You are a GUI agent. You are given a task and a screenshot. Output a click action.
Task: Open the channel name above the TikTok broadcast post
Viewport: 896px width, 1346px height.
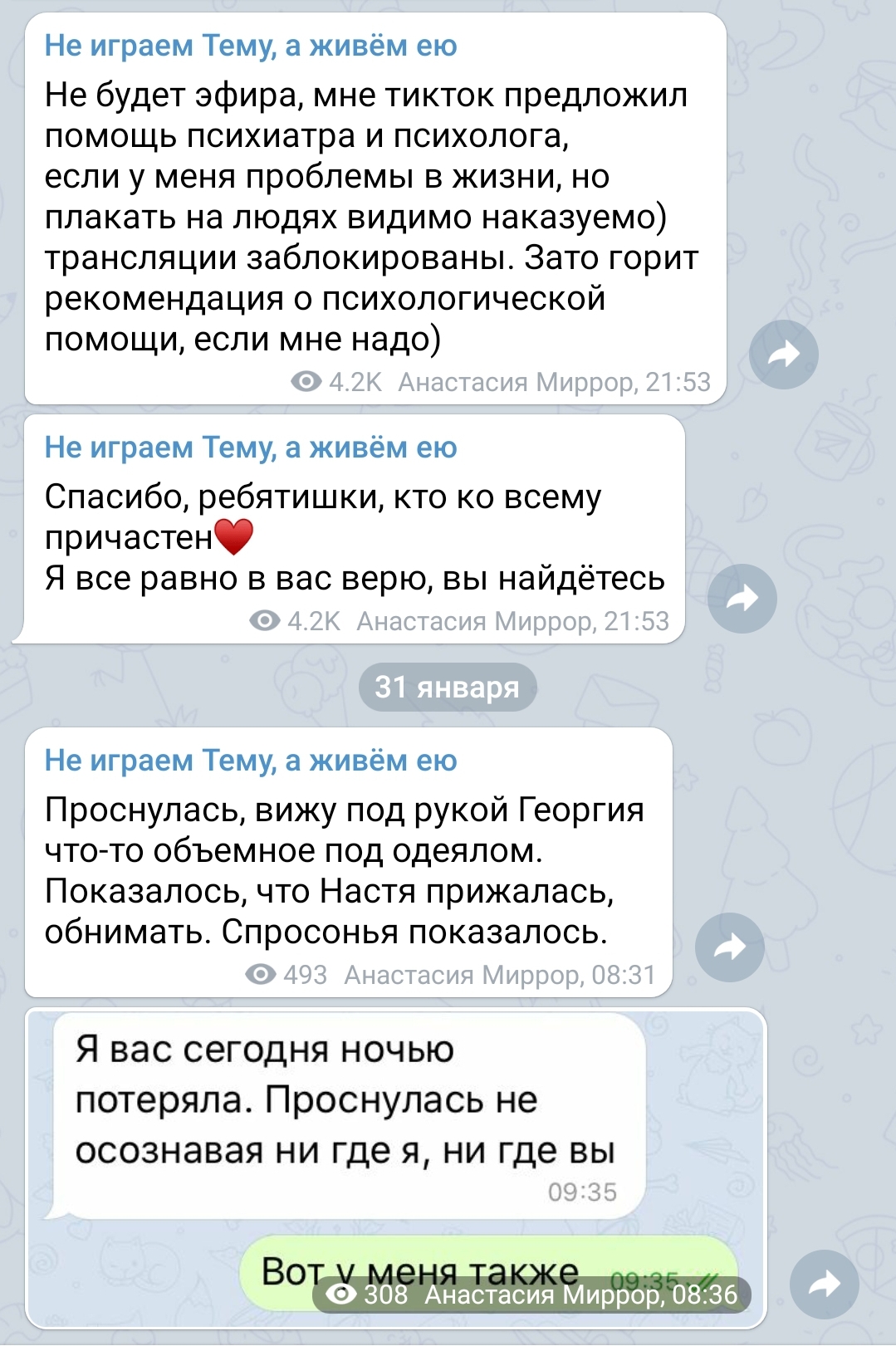tap(251, 46)
